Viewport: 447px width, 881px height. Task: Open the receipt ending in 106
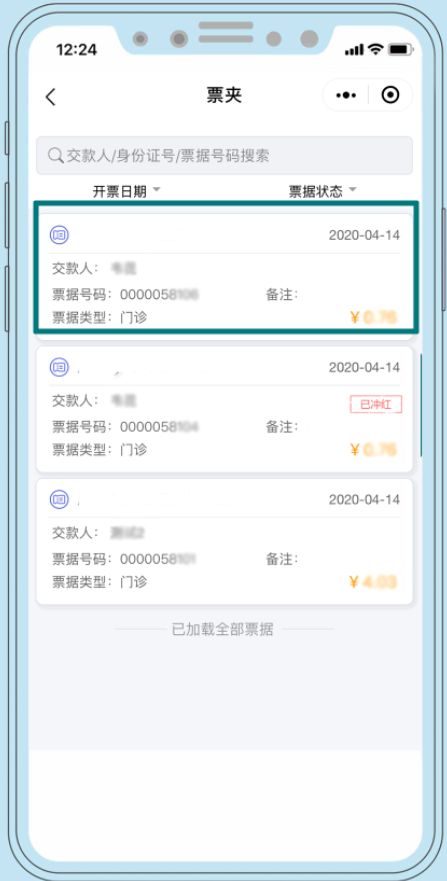pos(225,276)
